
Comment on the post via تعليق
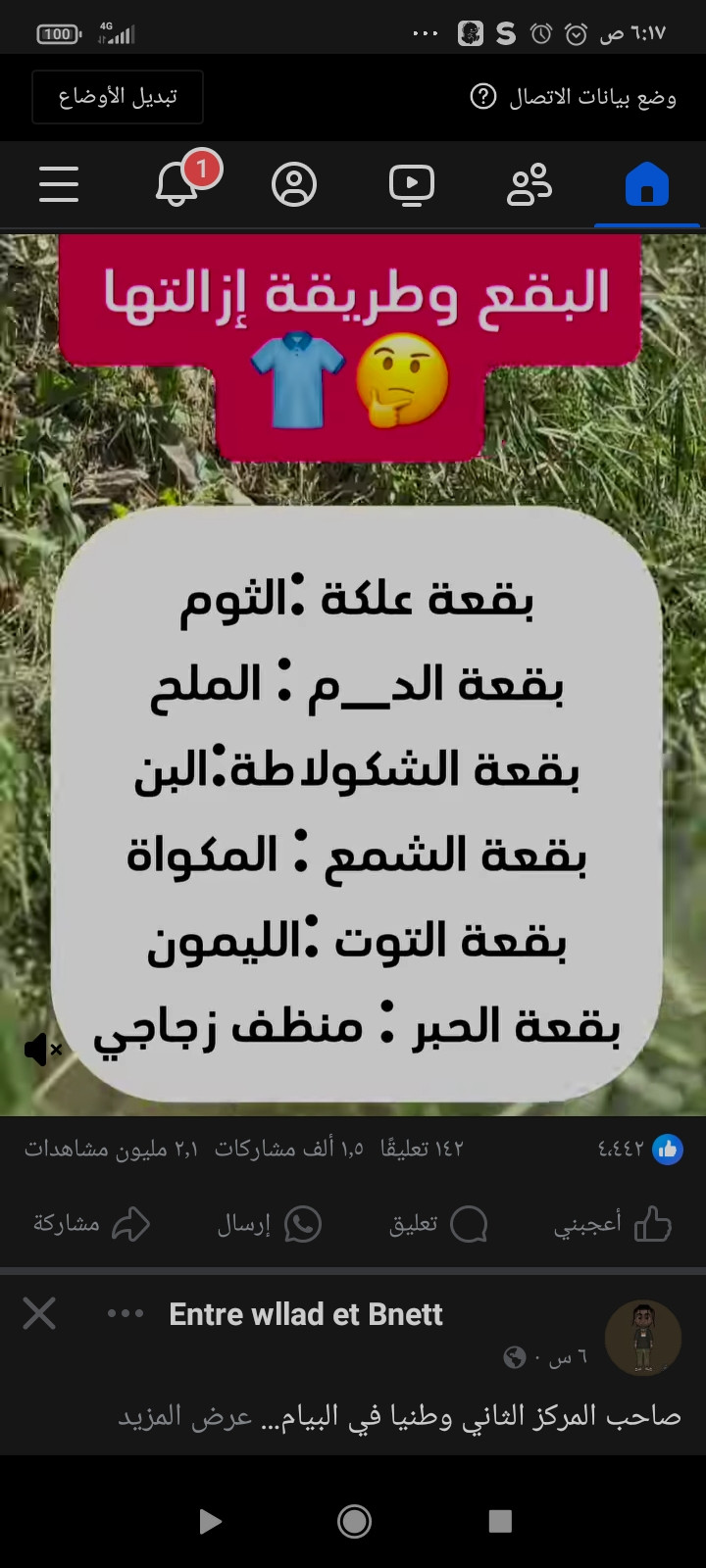click(x=437, y=1224)
